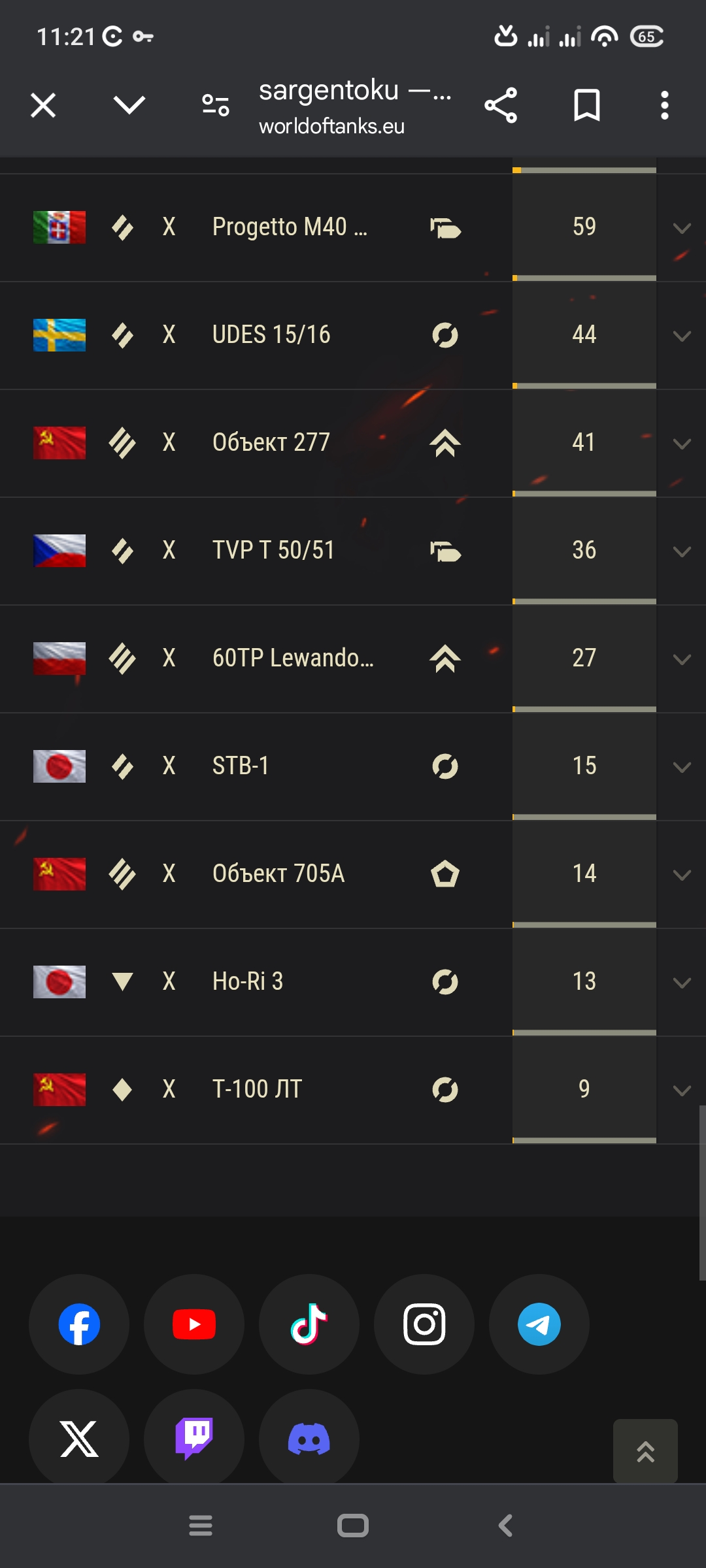Go back using the system navigation bar
This screenshot has width=706, height=1568.
point(505,1526)
